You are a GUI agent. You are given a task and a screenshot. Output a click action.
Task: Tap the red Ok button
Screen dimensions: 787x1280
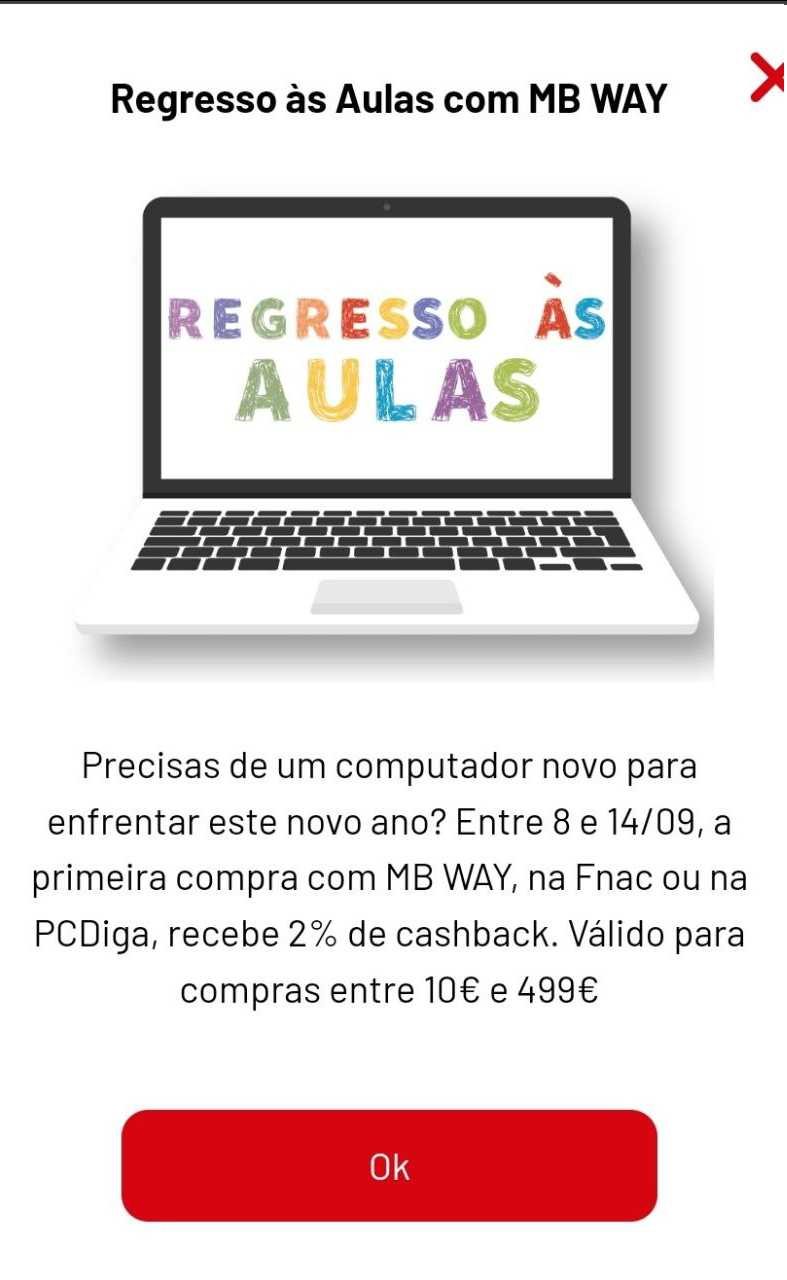[x=389, y=1165]
